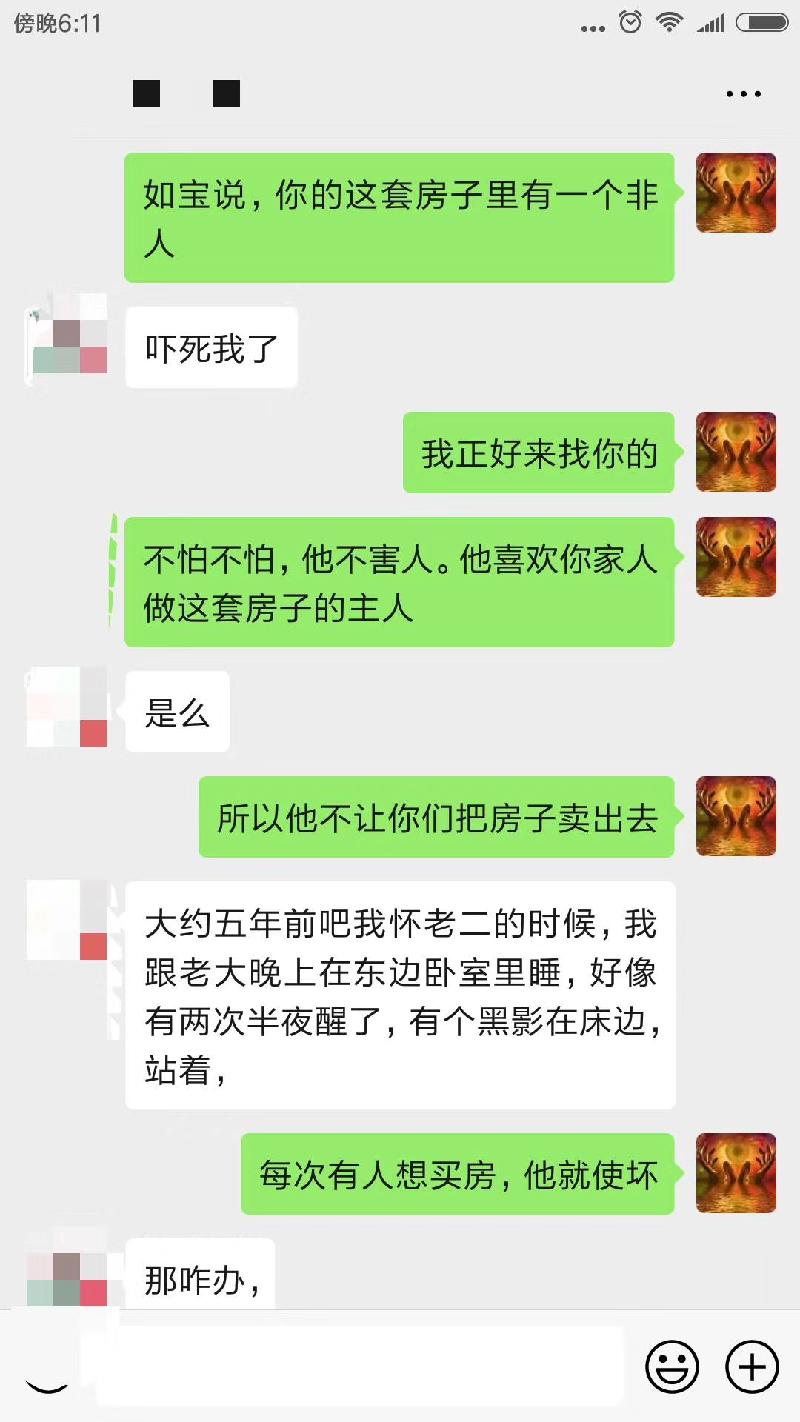Open the emoji picker
Viewport: 800px width, 1422px height.
click(672, 1366)
